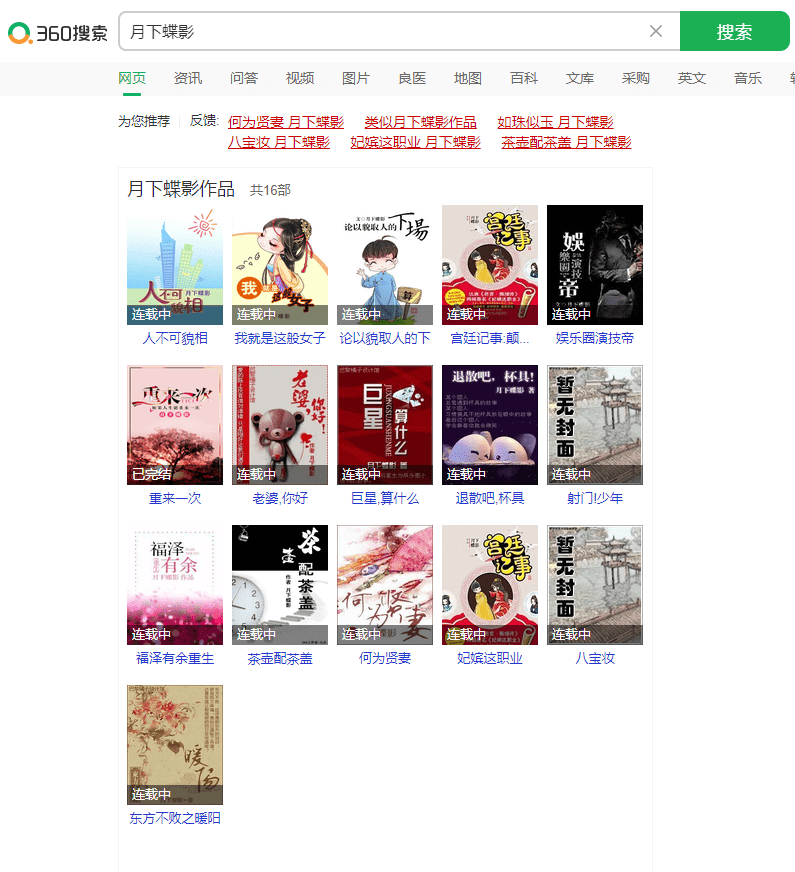Tap the green 搜索 button

[734, 31]
